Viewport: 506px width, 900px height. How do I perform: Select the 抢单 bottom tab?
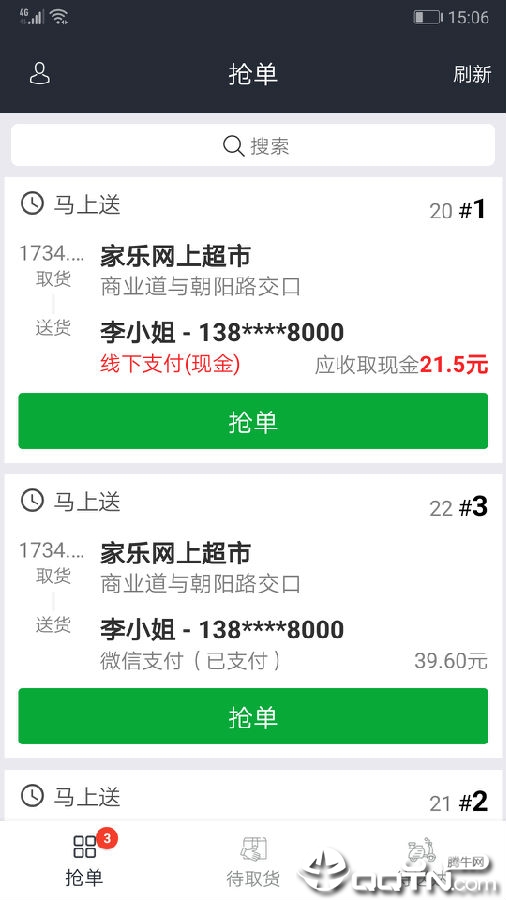[x=85, y=860]
